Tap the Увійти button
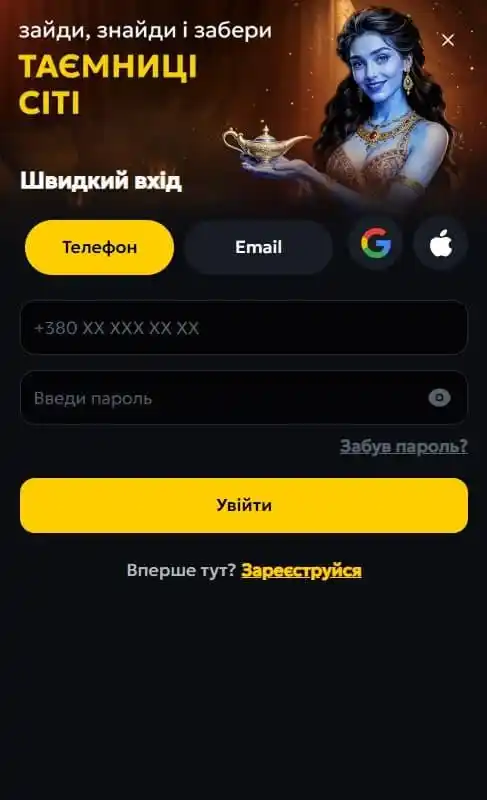Viewport: 487px width, 800px height. click(244, 506)
